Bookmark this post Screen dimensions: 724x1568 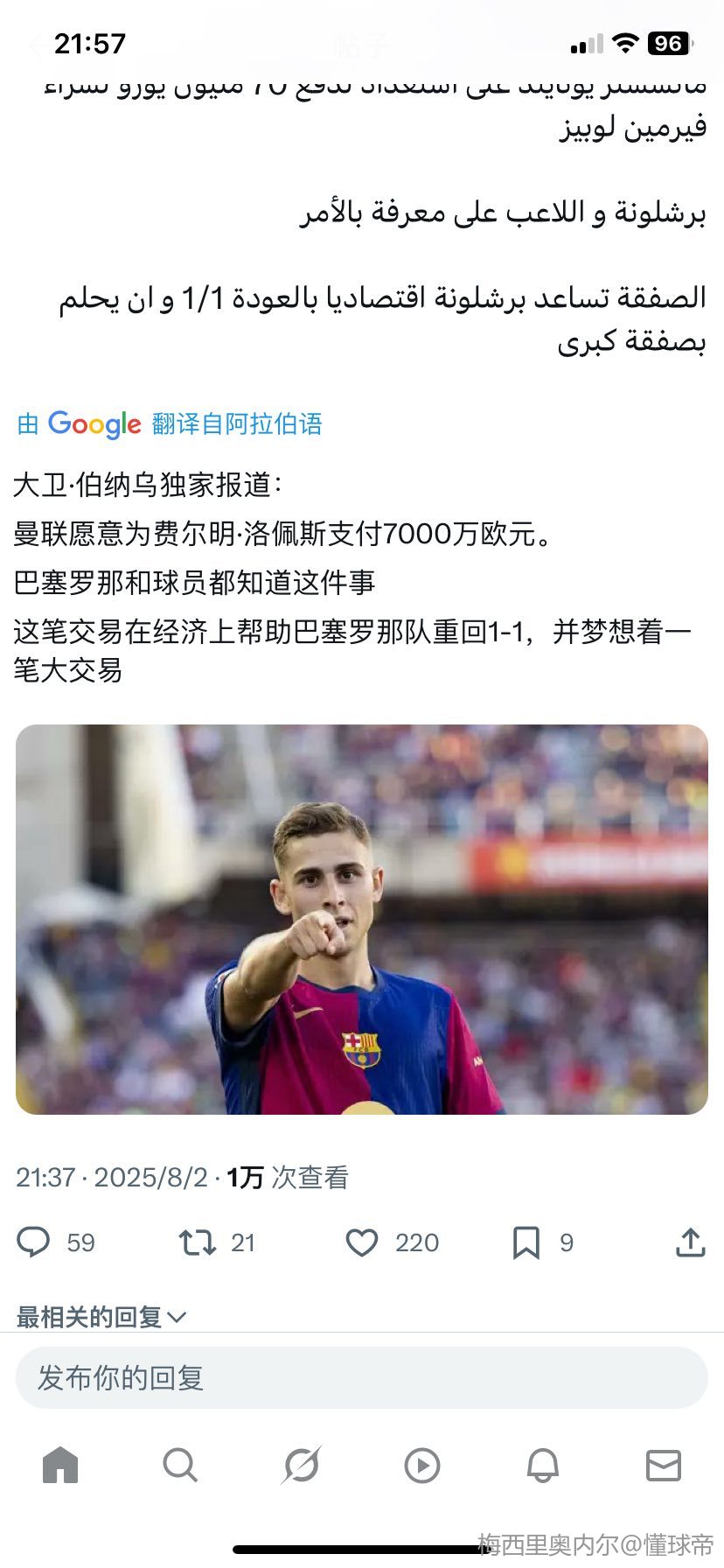pyautogui.click(x=526, y=1242)
